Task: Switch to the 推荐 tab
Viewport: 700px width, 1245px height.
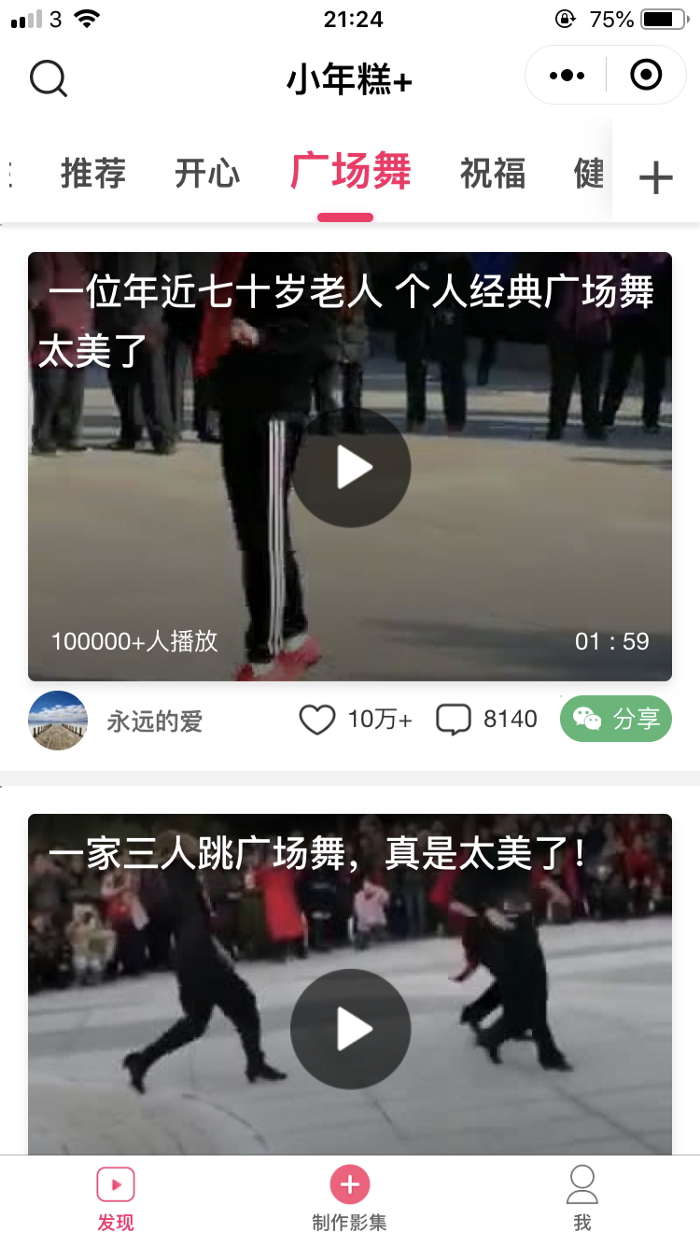Action: (x=93, y=173)
